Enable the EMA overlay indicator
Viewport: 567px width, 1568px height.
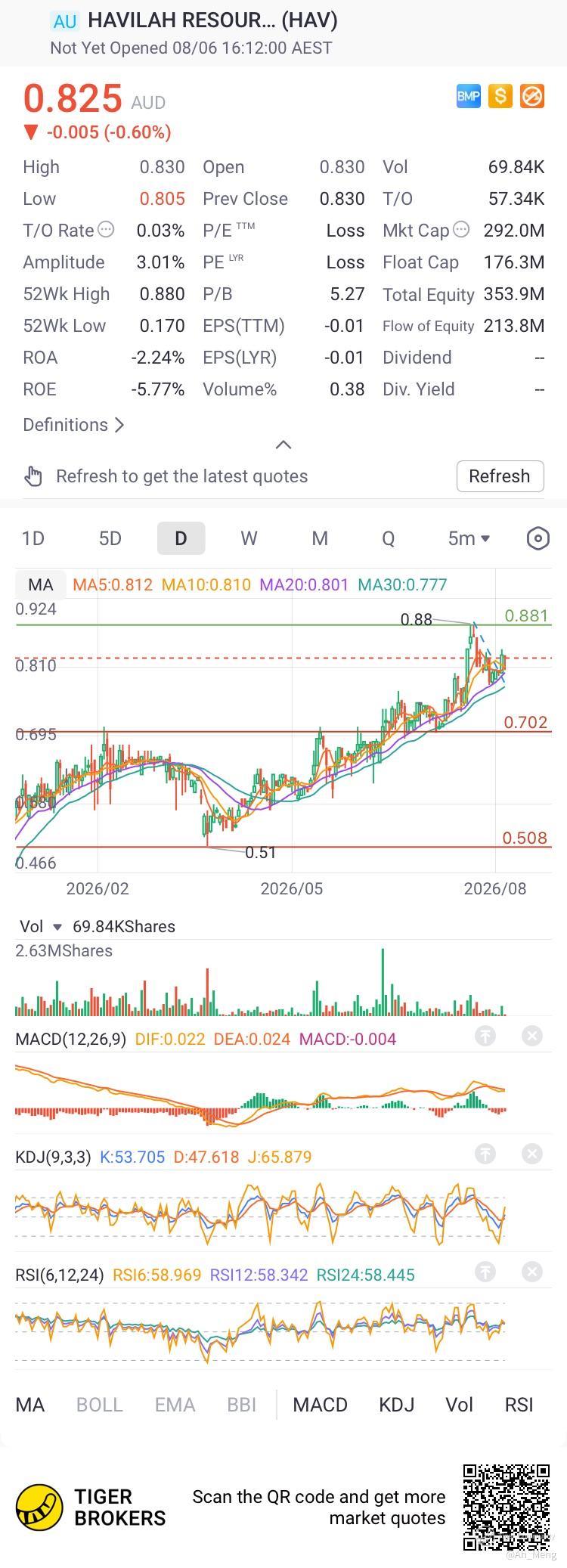(x=175, y=1405)
